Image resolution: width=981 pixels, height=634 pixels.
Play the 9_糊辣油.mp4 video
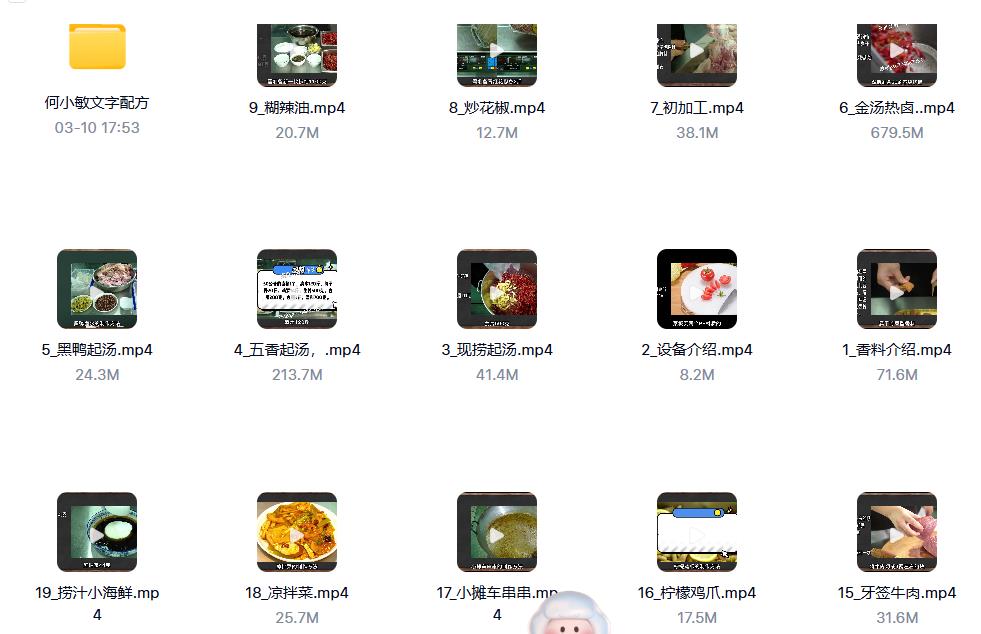(x=297, y=54)
